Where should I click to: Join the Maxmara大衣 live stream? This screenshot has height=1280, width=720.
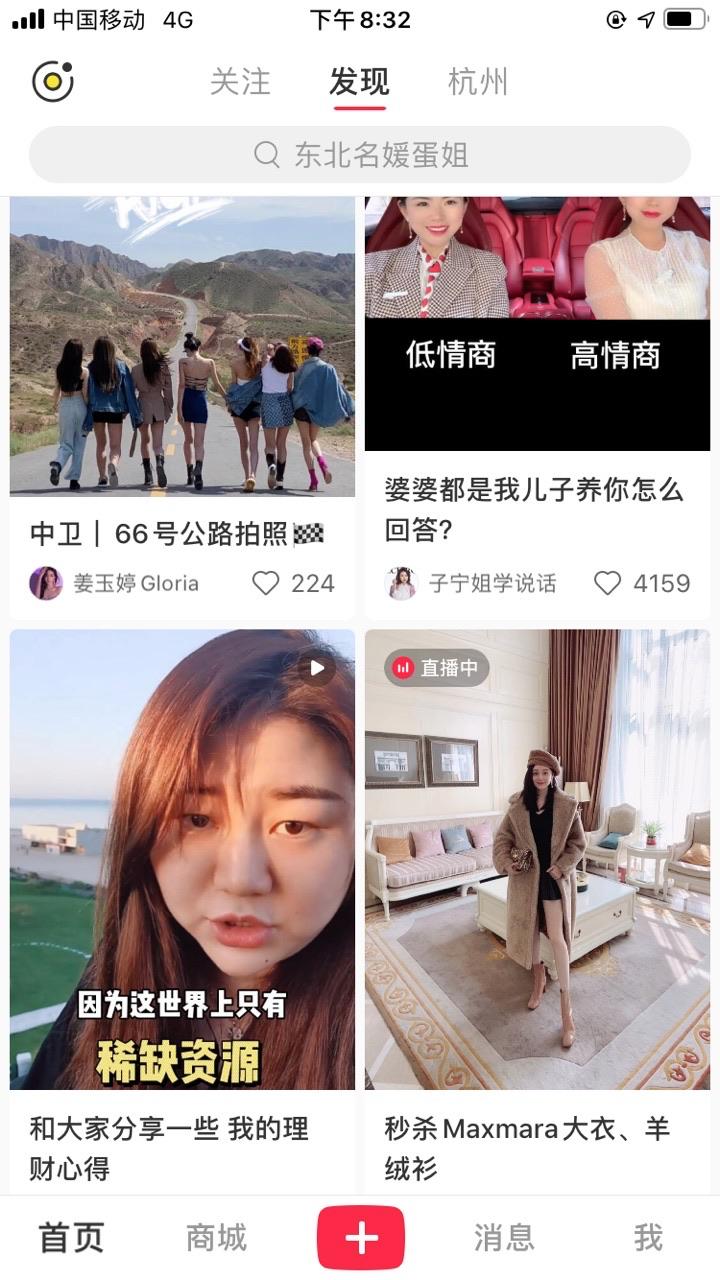coord(537,858)
